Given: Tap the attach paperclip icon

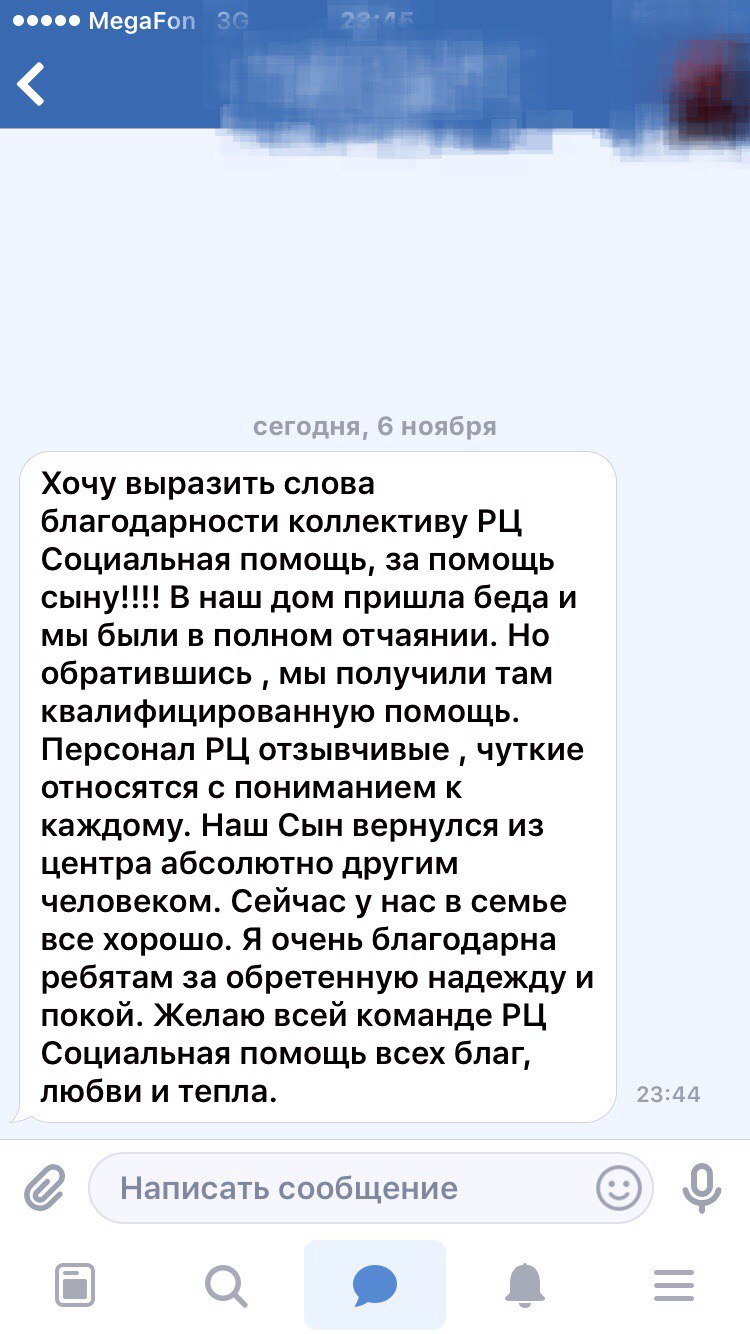Looking at the screenshot, I should pyautogui.click(x=44, y=1188).
